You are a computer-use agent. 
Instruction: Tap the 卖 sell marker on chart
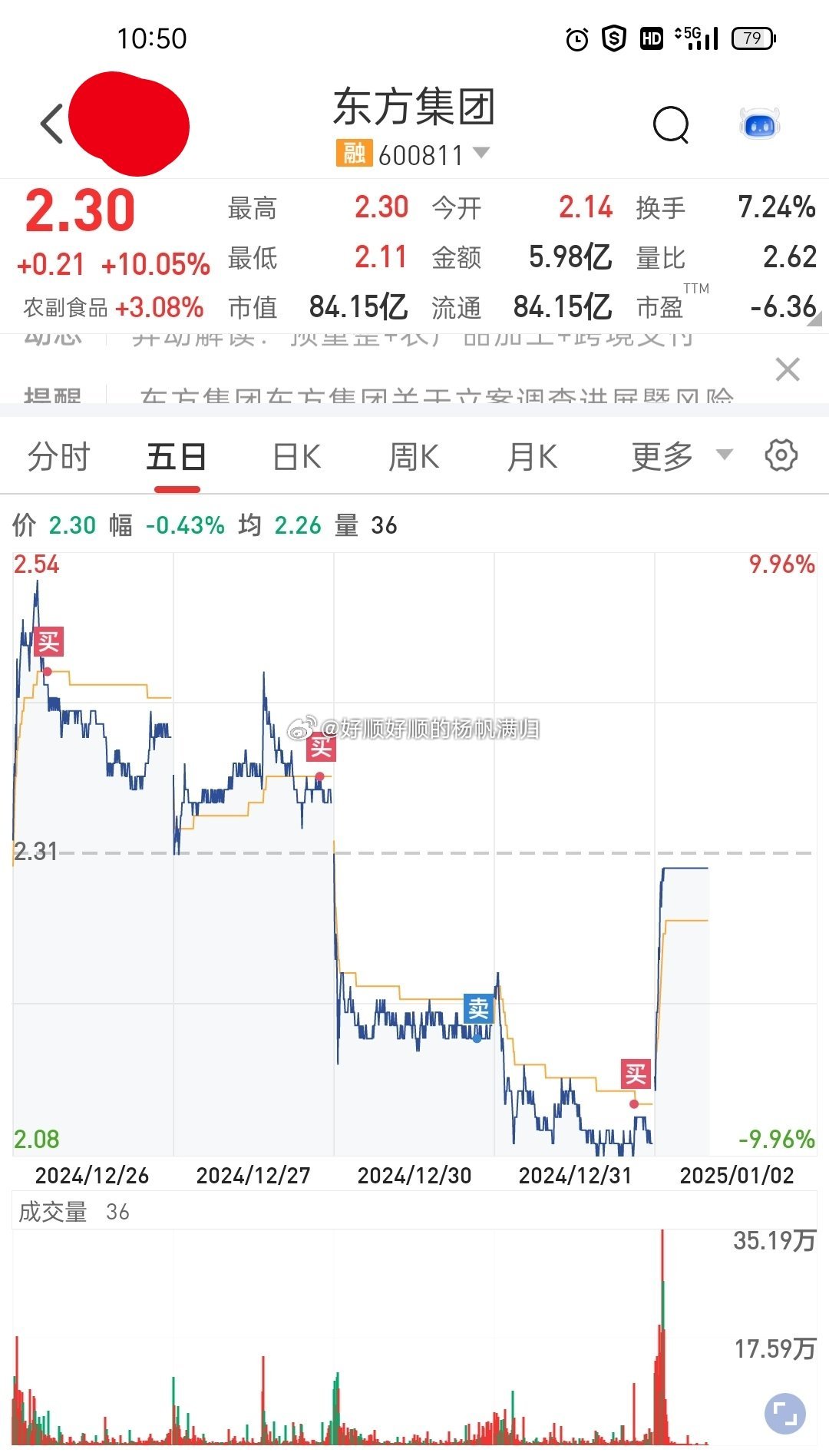click(x=478, y=1008)
